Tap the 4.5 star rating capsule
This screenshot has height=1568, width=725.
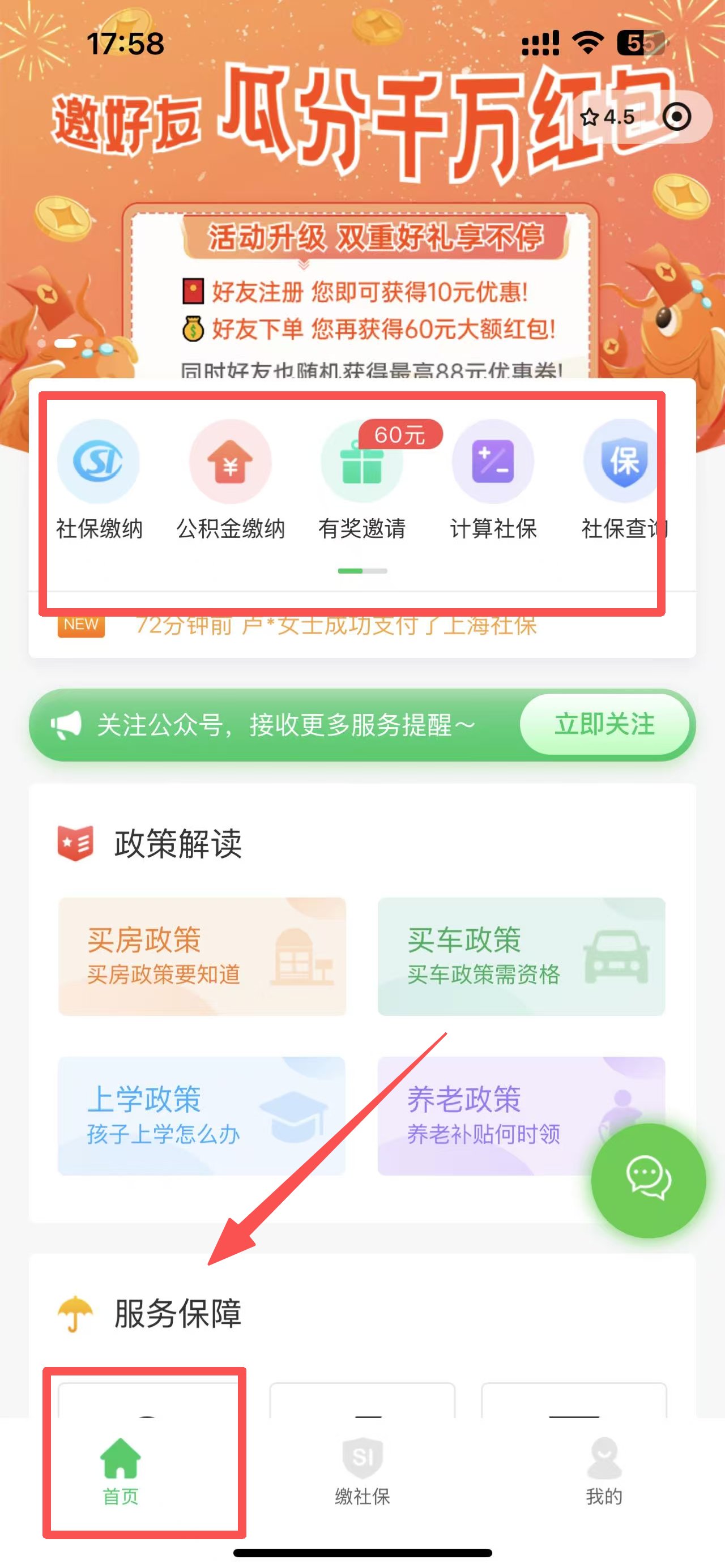click(608, 117)
